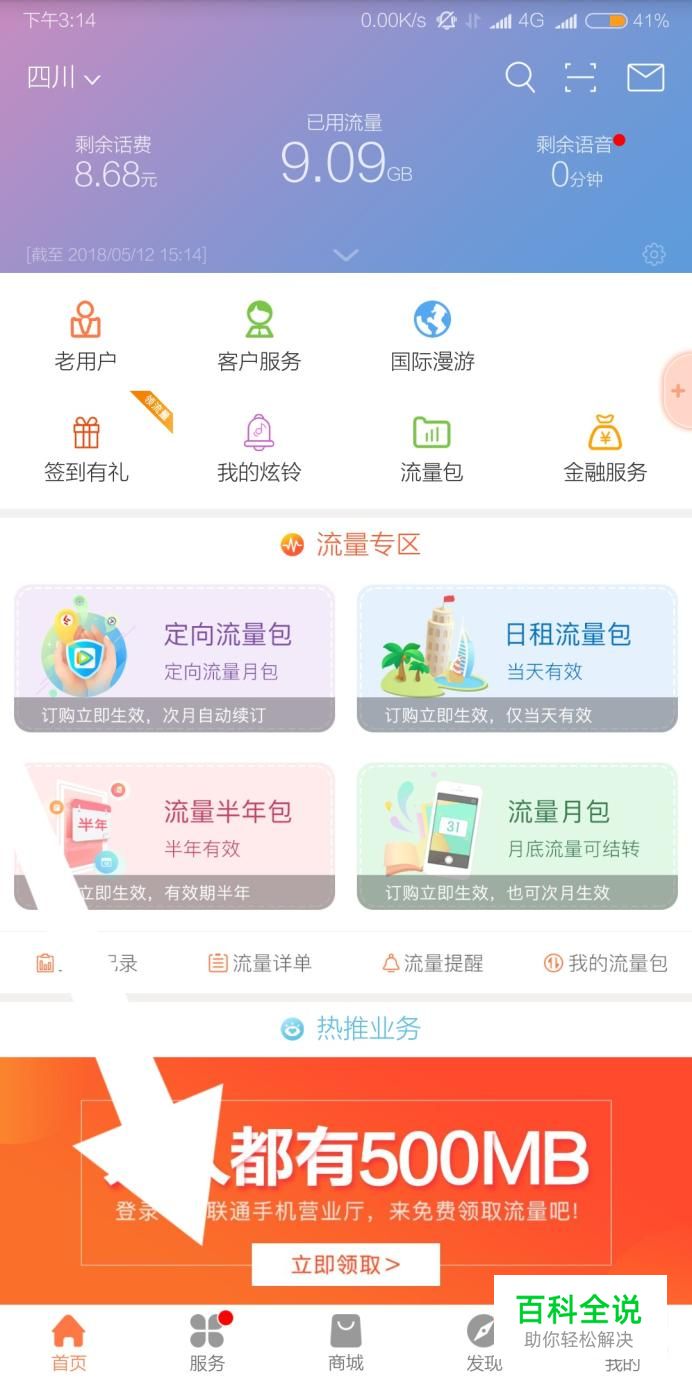This screenshot has height=1384, width=692.
Task: Tap the search magnifier icon
Action: coord(520,77)
